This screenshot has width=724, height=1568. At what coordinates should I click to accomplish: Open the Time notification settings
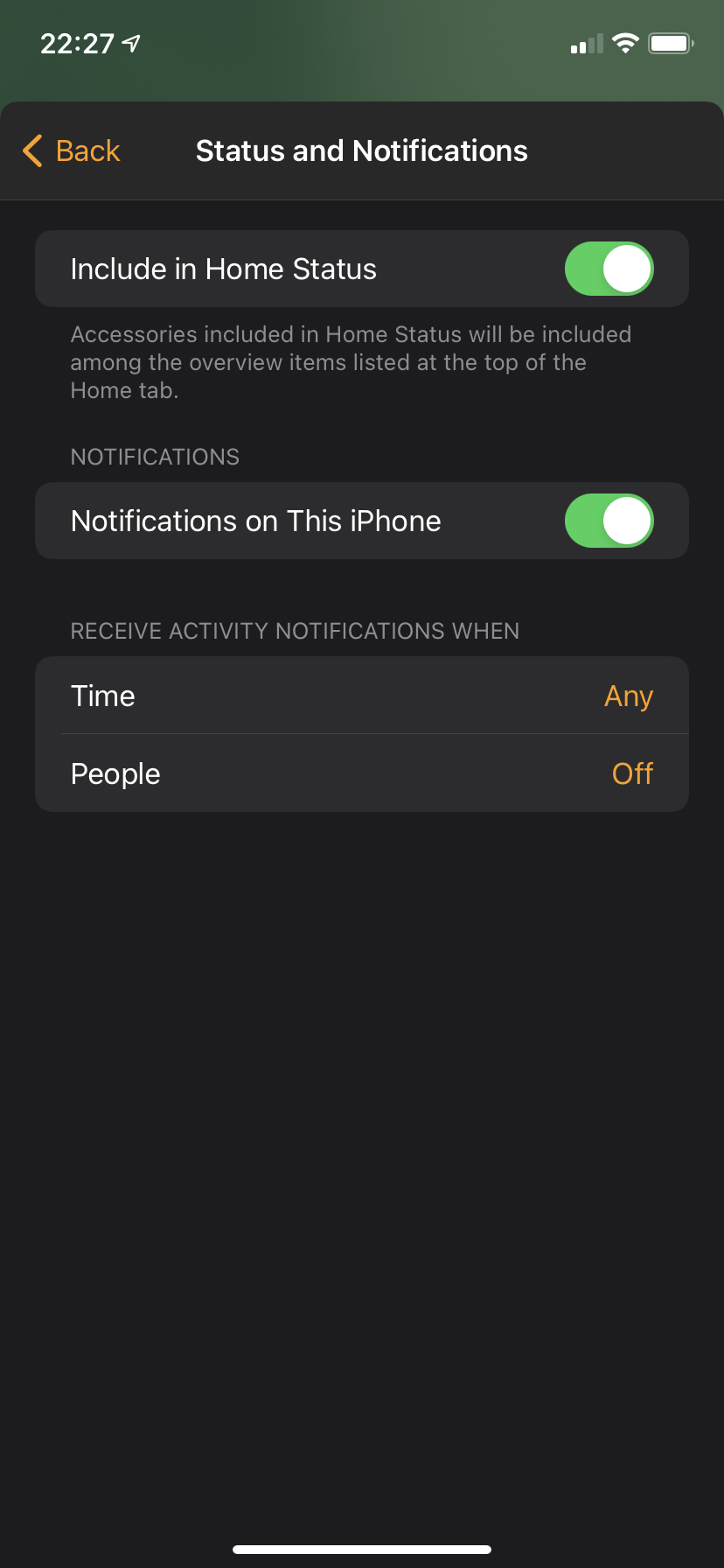(362, 695)
